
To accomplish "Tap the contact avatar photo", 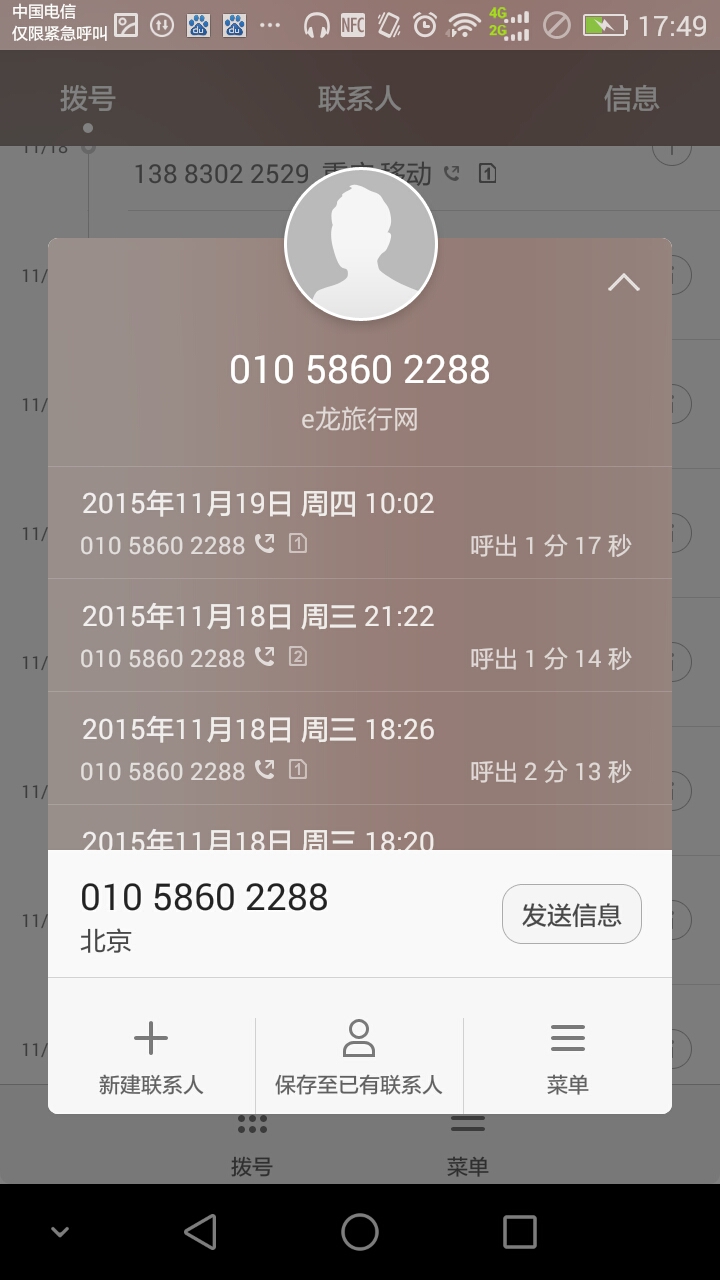I will [x=361, y=244].
